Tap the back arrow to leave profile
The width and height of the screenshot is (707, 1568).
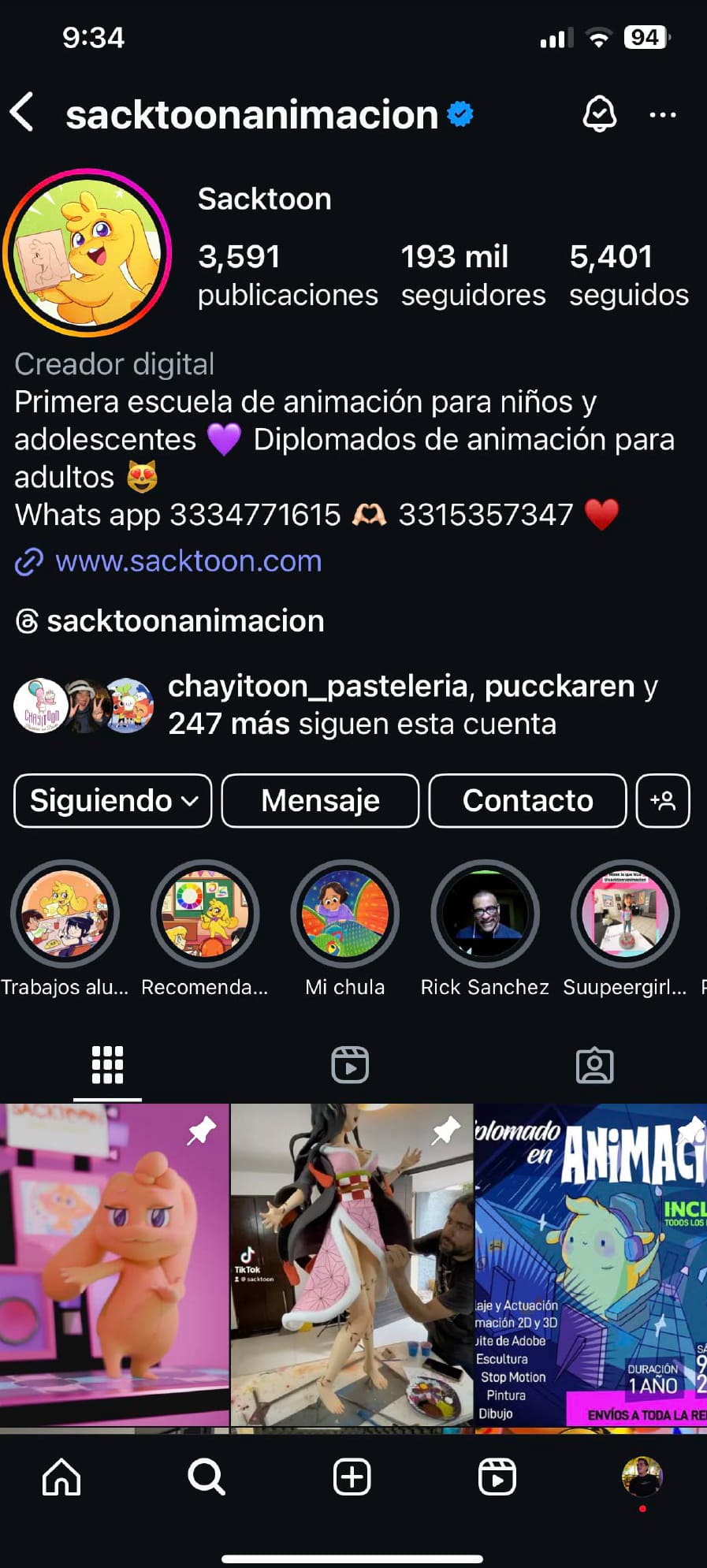pos(24,113)
